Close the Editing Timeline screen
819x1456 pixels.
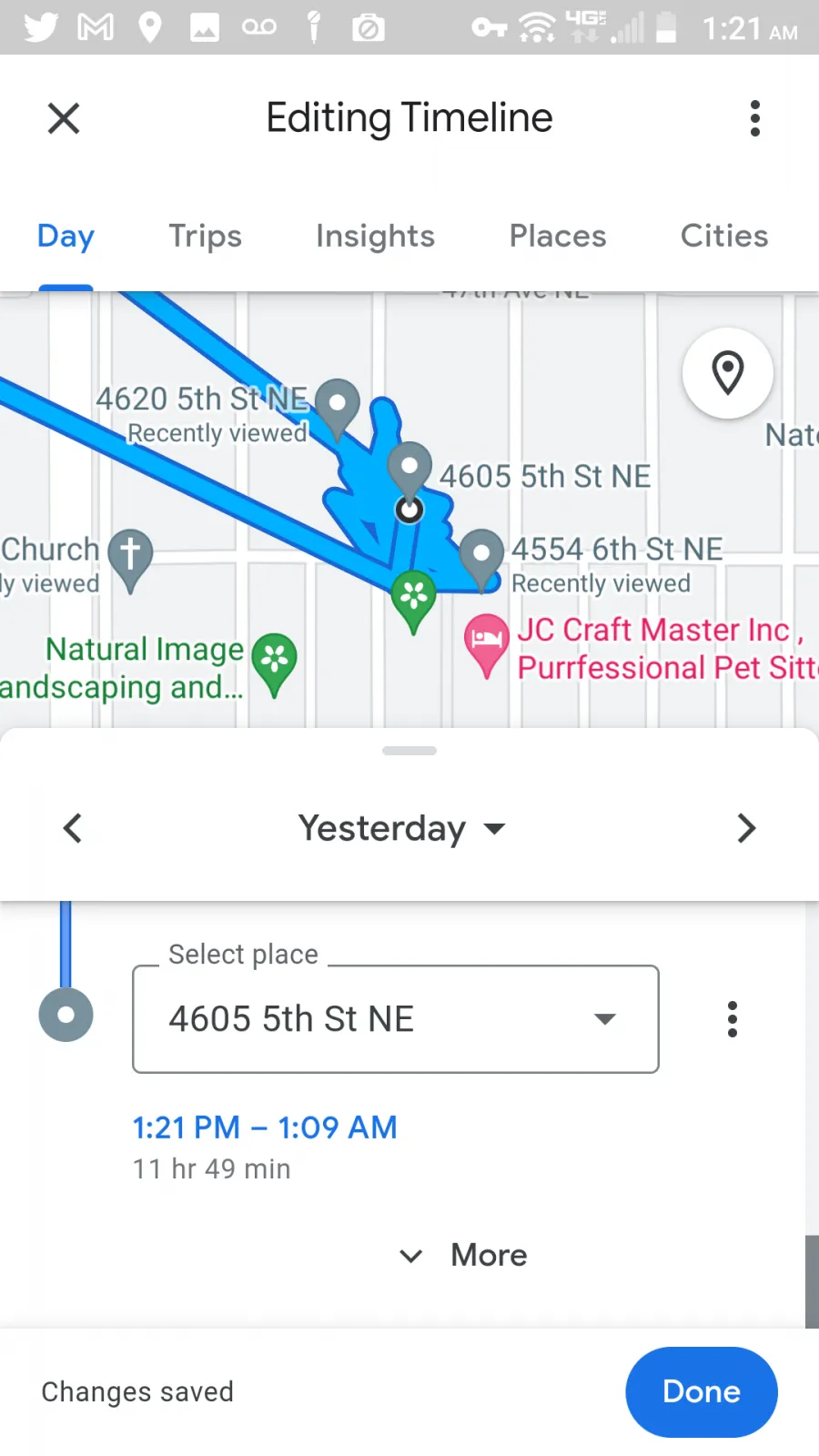pyautogui.click(x=64, y=118)
